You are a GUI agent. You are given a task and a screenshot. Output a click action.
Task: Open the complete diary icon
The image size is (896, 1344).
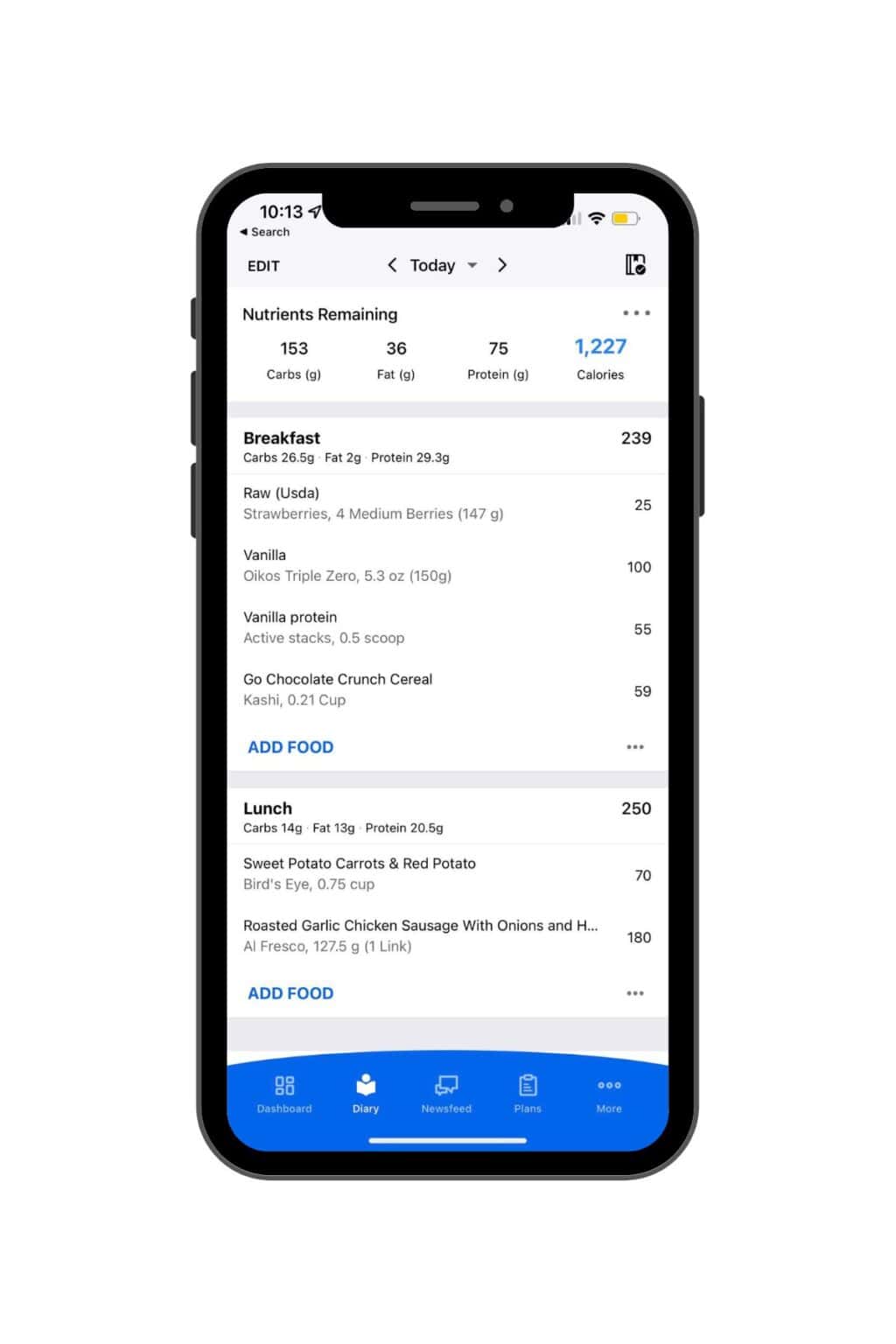pyautogui.click(x=635, y=265)
